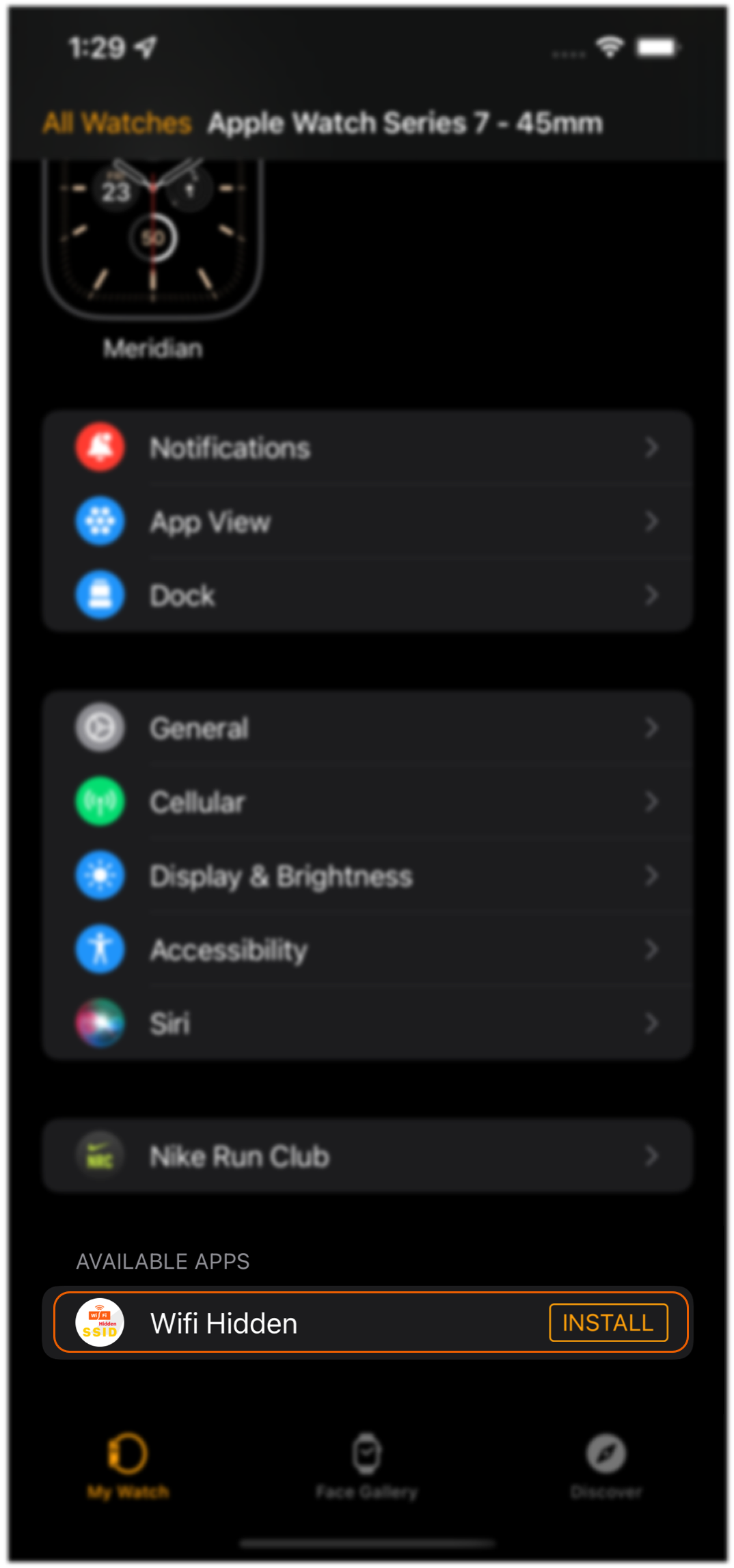Viewport: 734px width, 1568px height.
Task: Open Siri settings
Action: click(x=368, y=1023)
